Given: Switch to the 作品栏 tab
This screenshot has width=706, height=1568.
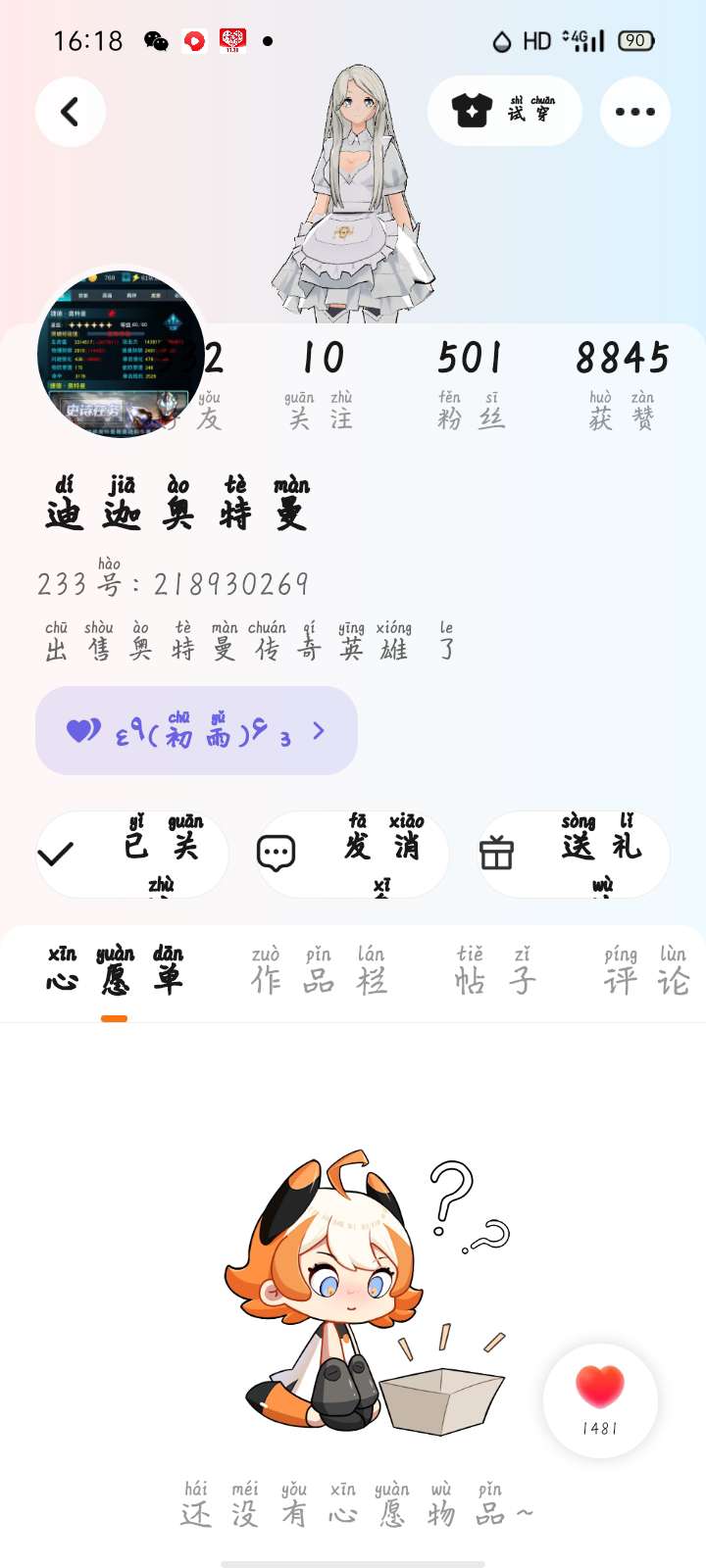Looking at the screenshot, I should [319, 972].
